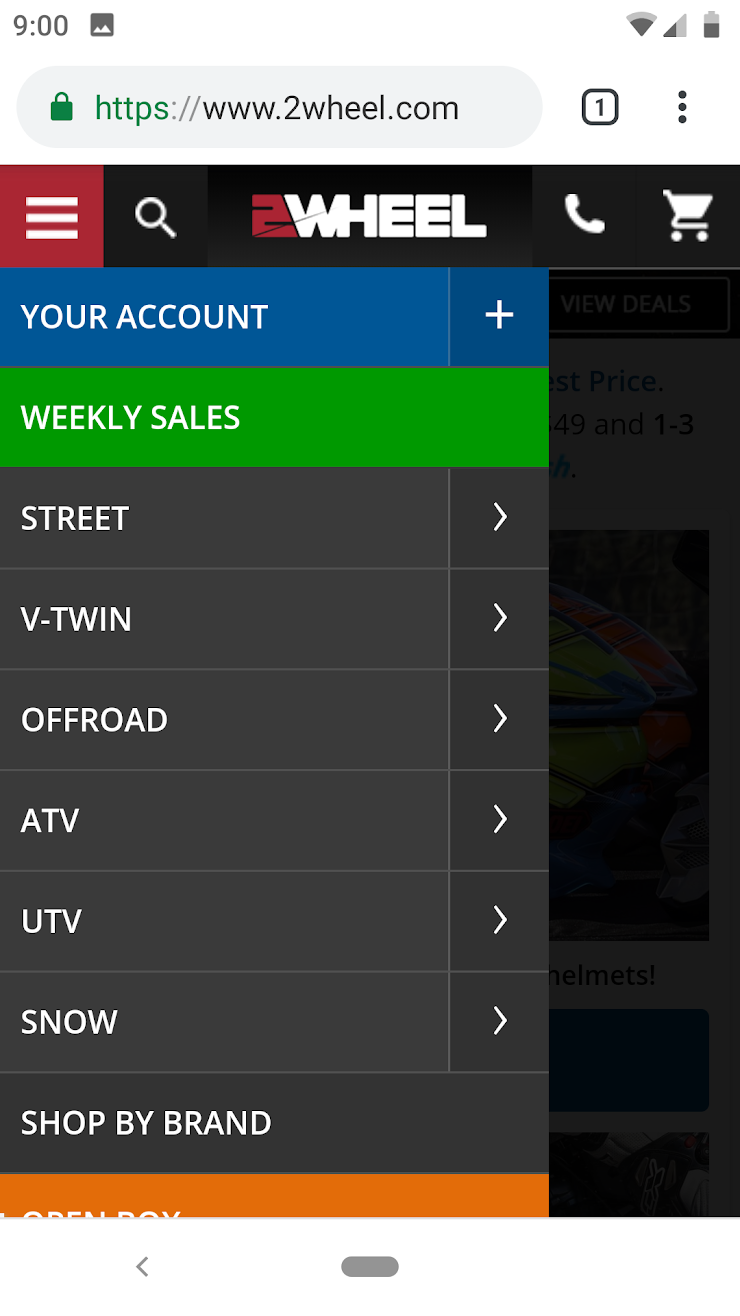Image resolution: width=740 pixels, height=1316 pixels.
Task: Open the UTV category
Action: pos(224,921)
